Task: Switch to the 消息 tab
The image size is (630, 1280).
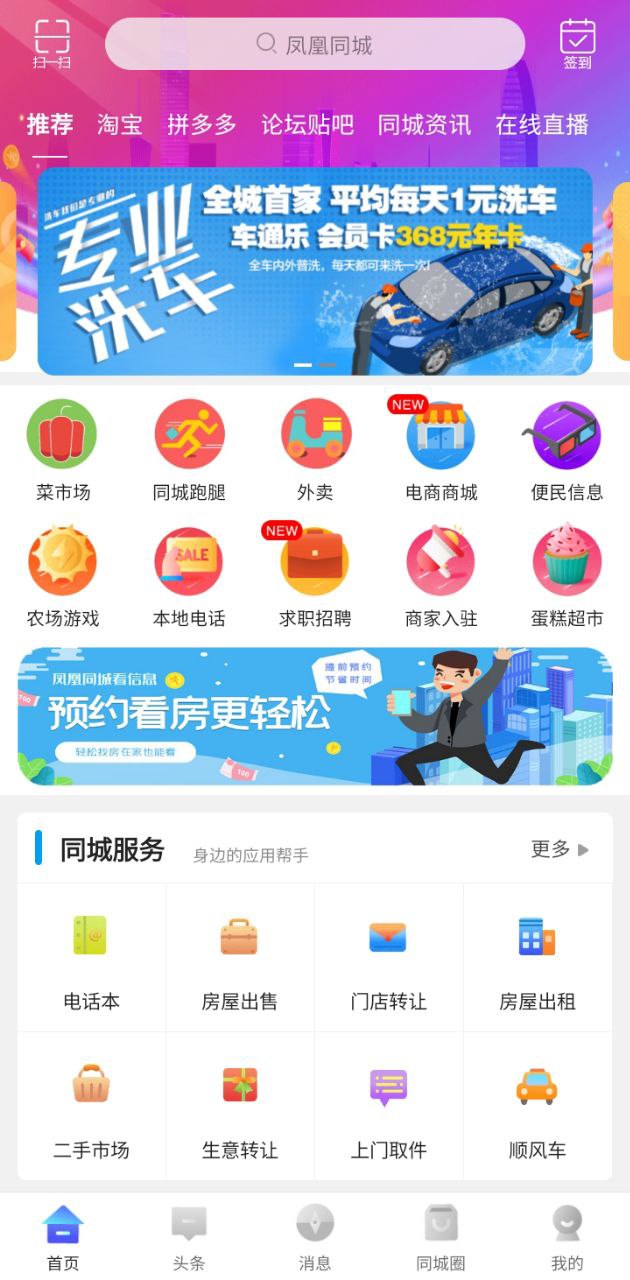Action: coord(315,1237)
